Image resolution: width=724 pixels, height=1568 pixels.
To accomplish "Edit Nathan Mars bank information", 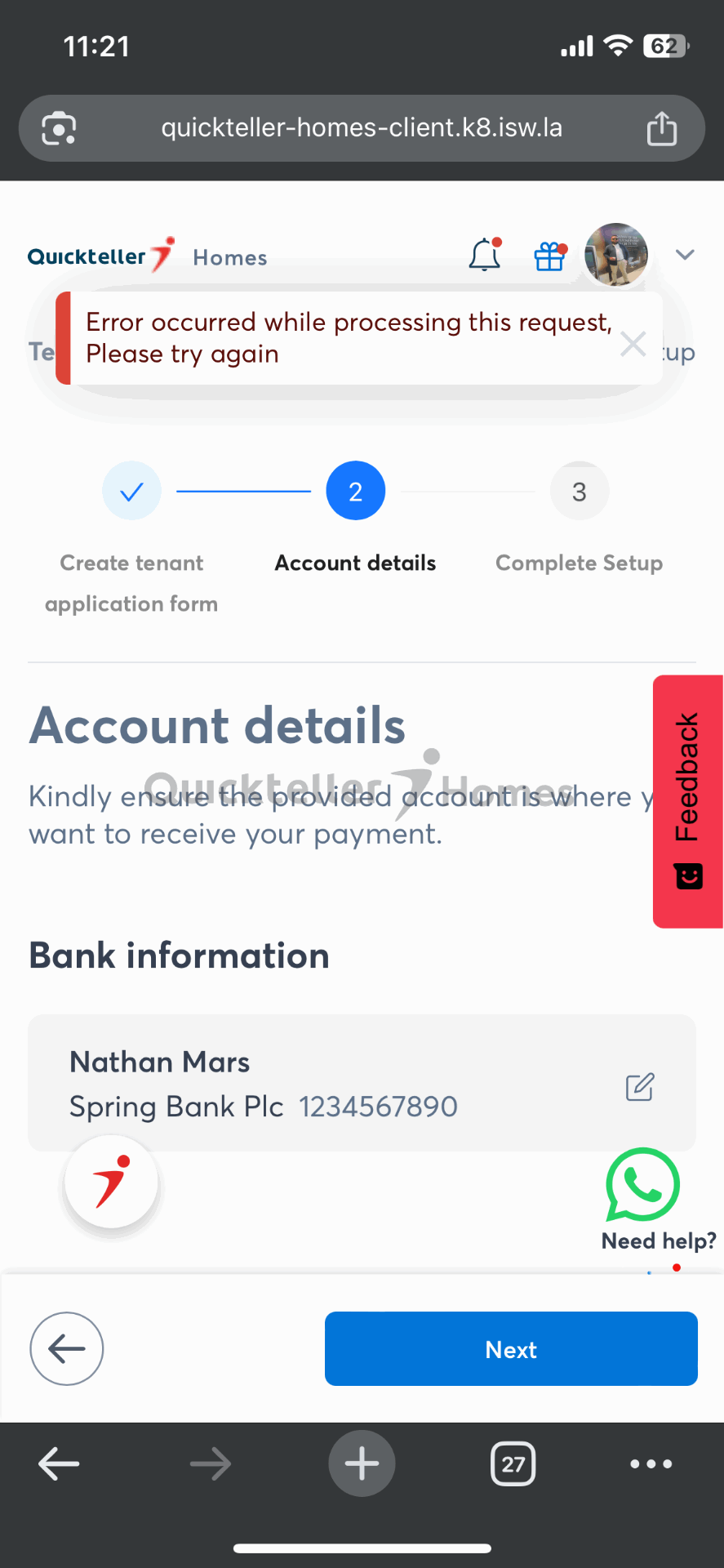I will [639, 1087].
